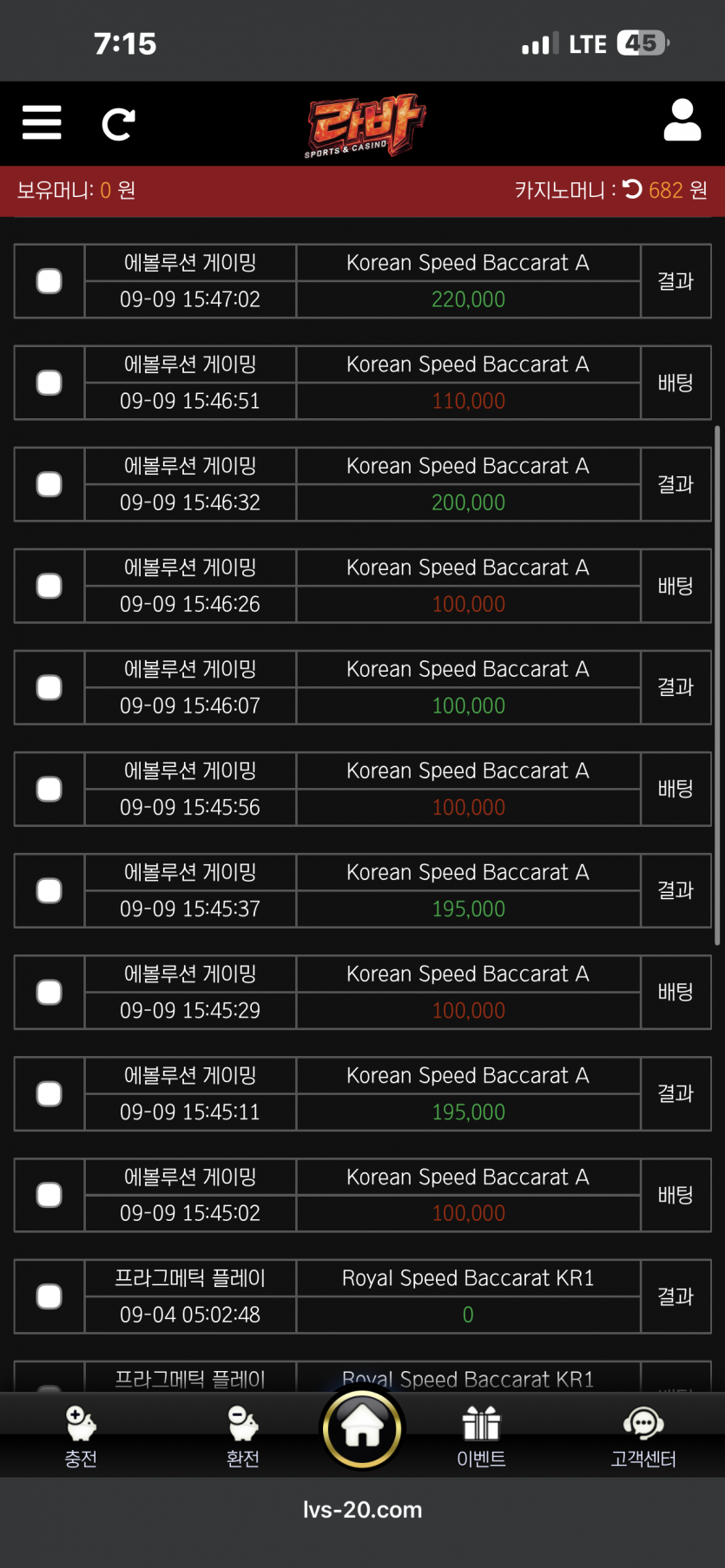
Task: Tick the checkbox for 15:46:32 result
Action: [49, 484]
